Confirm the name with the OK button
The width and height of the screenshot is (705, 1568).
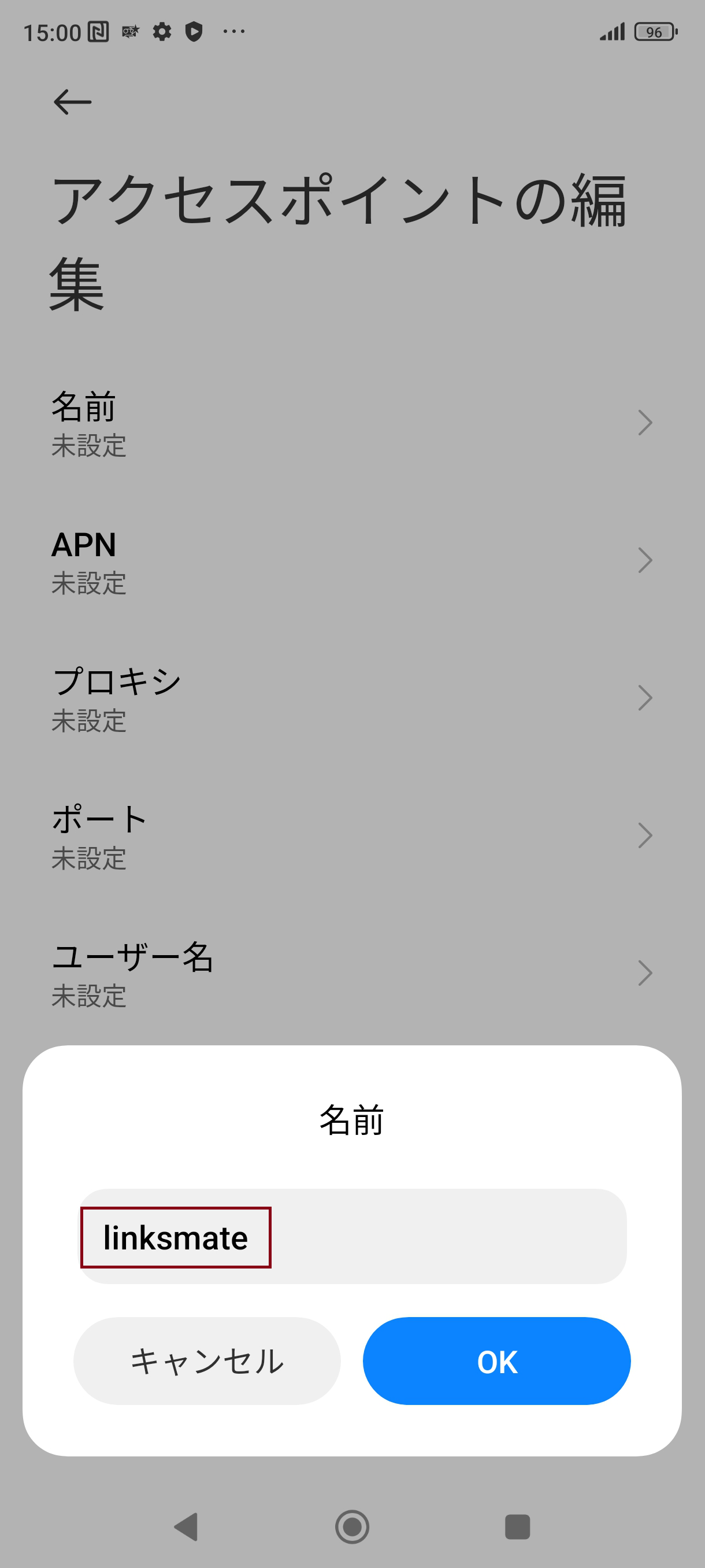pyautogui.click(x=497, y=1362)
